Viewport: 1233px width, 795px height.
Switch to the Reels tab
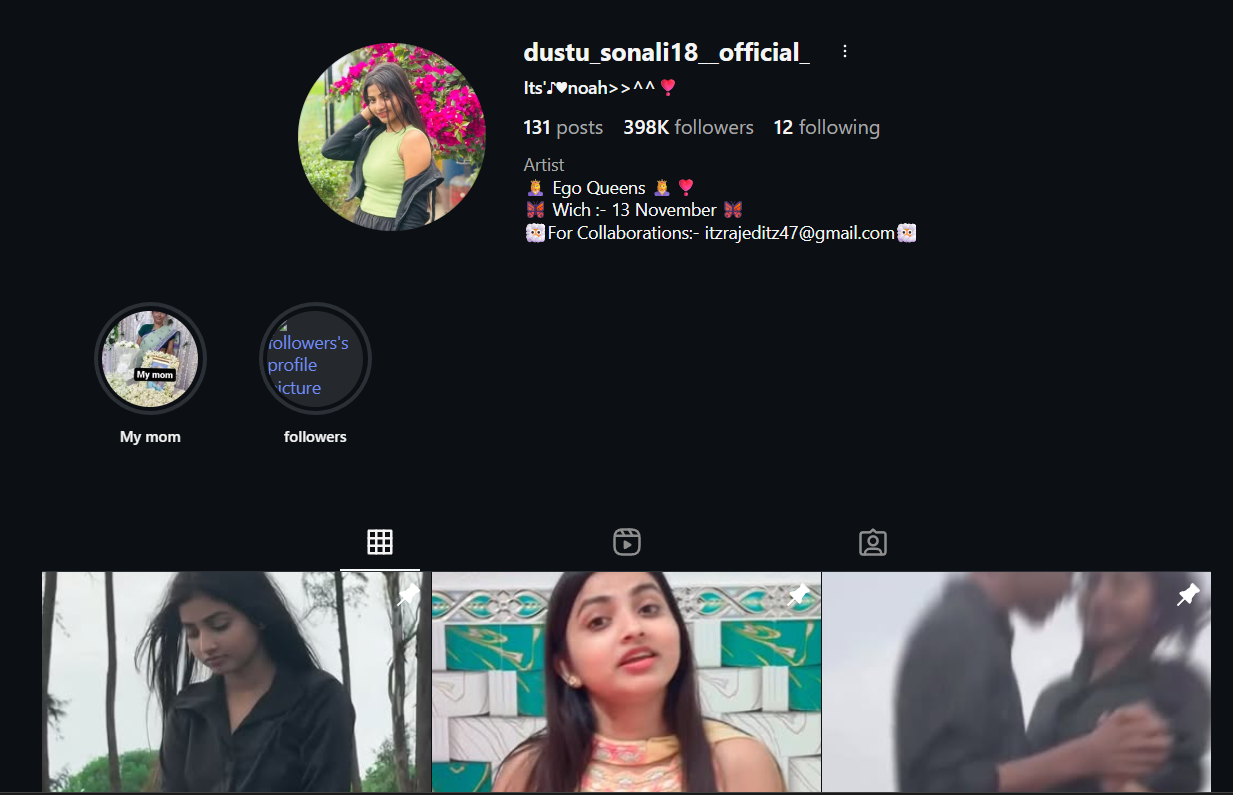click(627, 542)
